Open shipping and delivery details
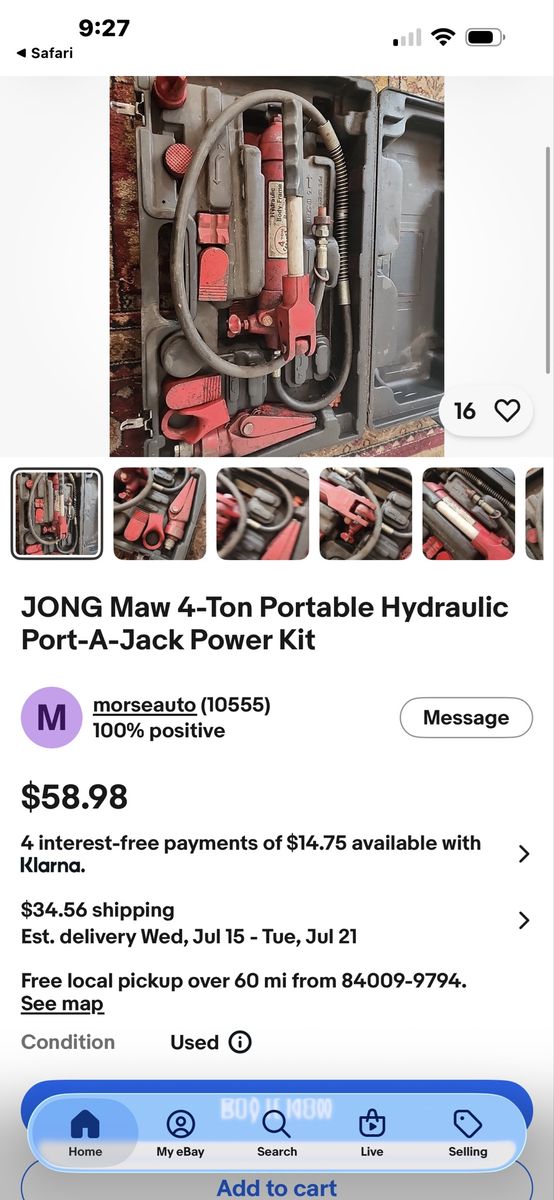The width and height of the screenshot is (554, 1200). [277, 923]
